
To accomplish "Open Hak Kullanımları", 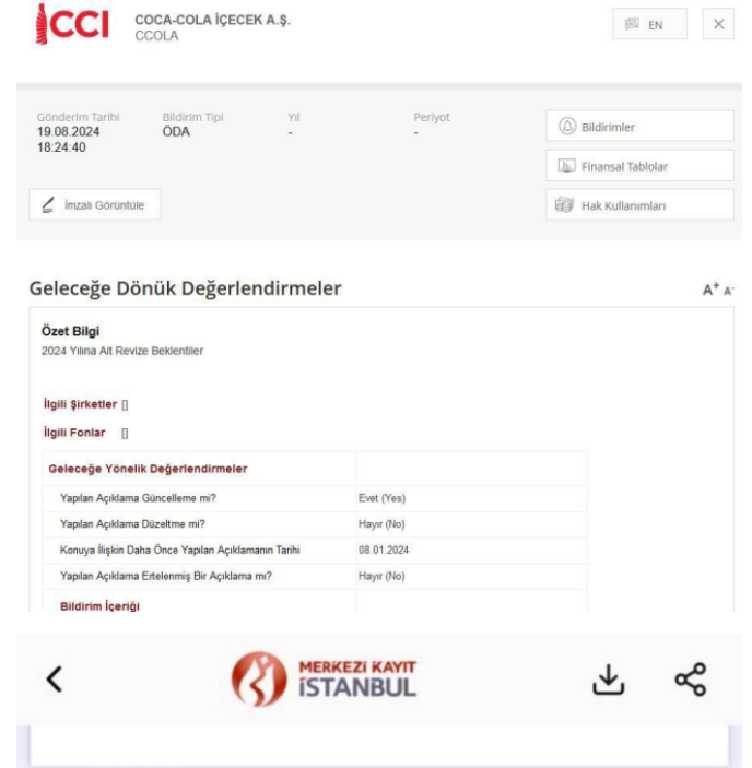I will (640, 205).
